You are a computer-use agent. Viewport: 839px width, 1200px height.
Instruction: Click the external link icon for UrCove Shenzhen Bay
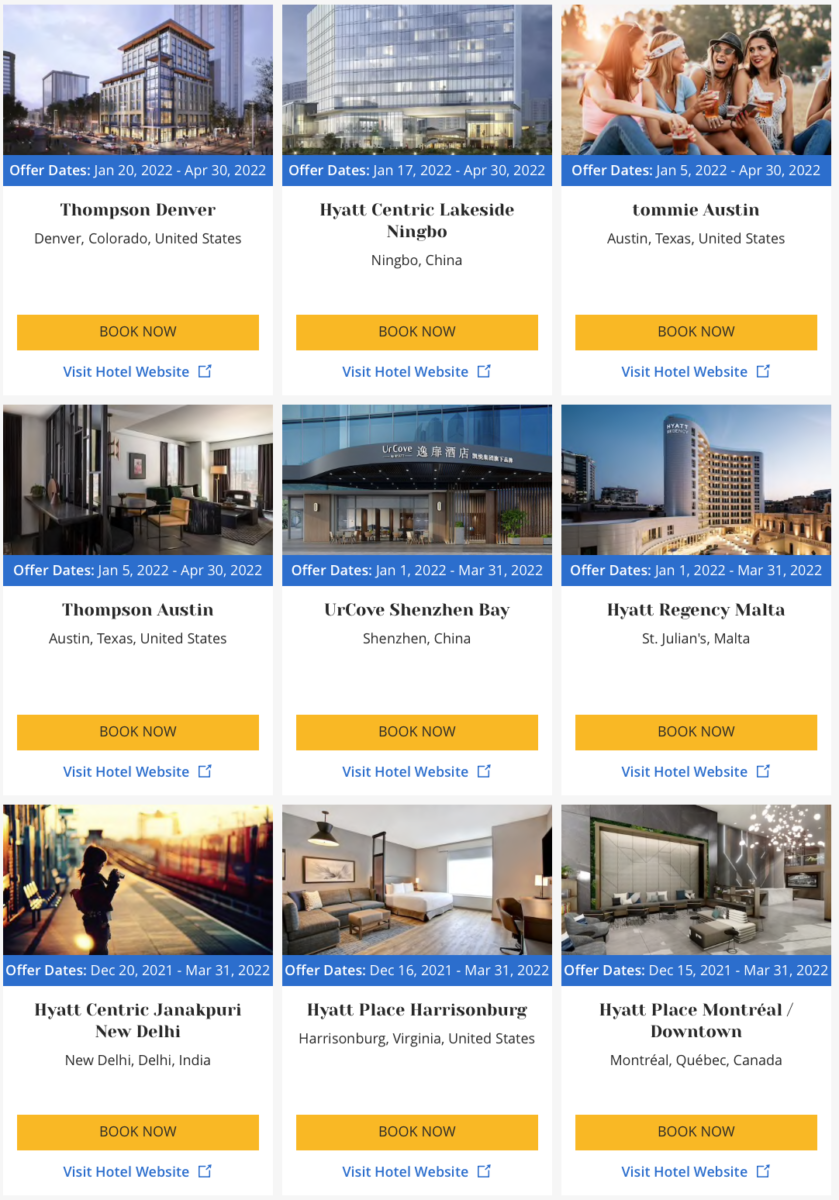click(x=484, y=771)
